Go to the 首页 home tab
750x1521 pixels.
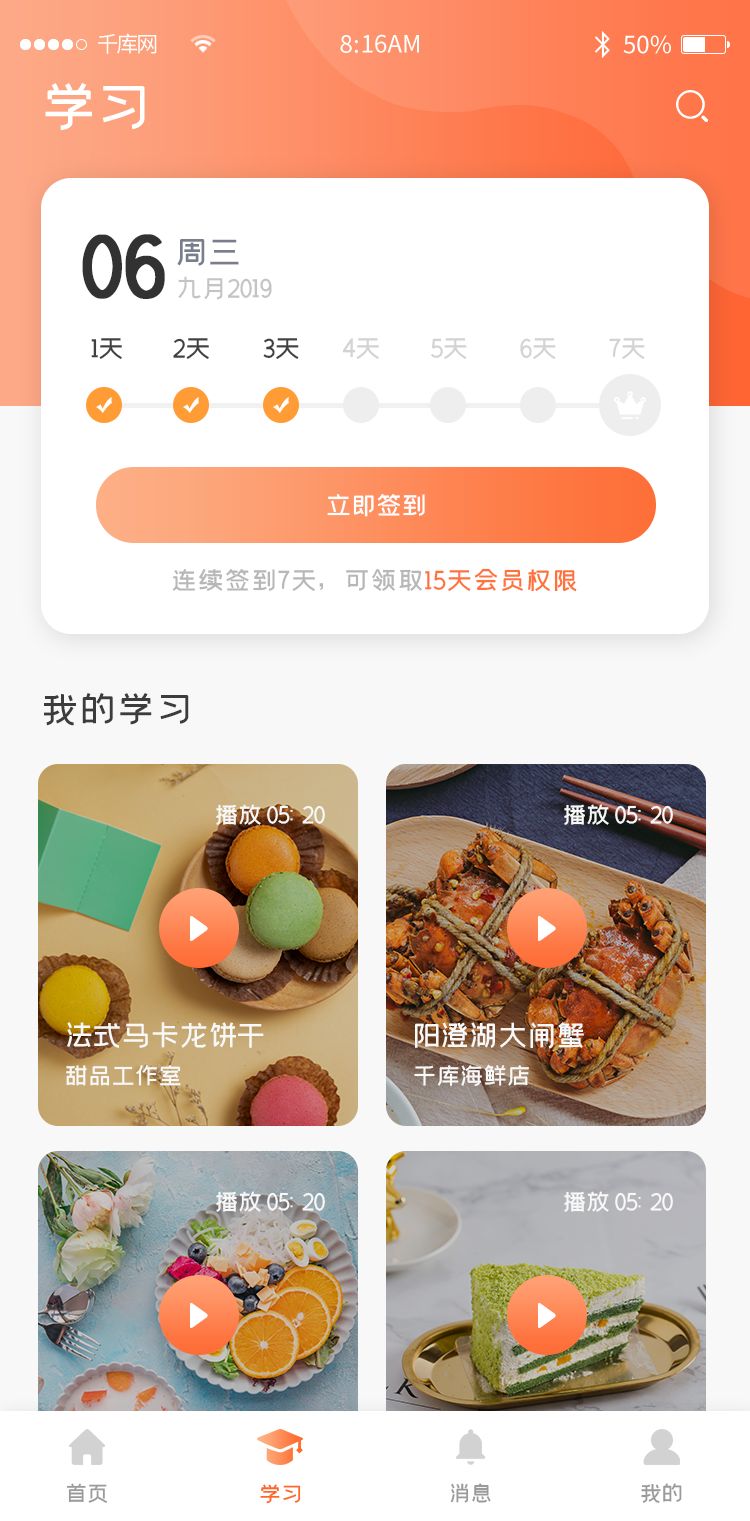point(87,1465)
